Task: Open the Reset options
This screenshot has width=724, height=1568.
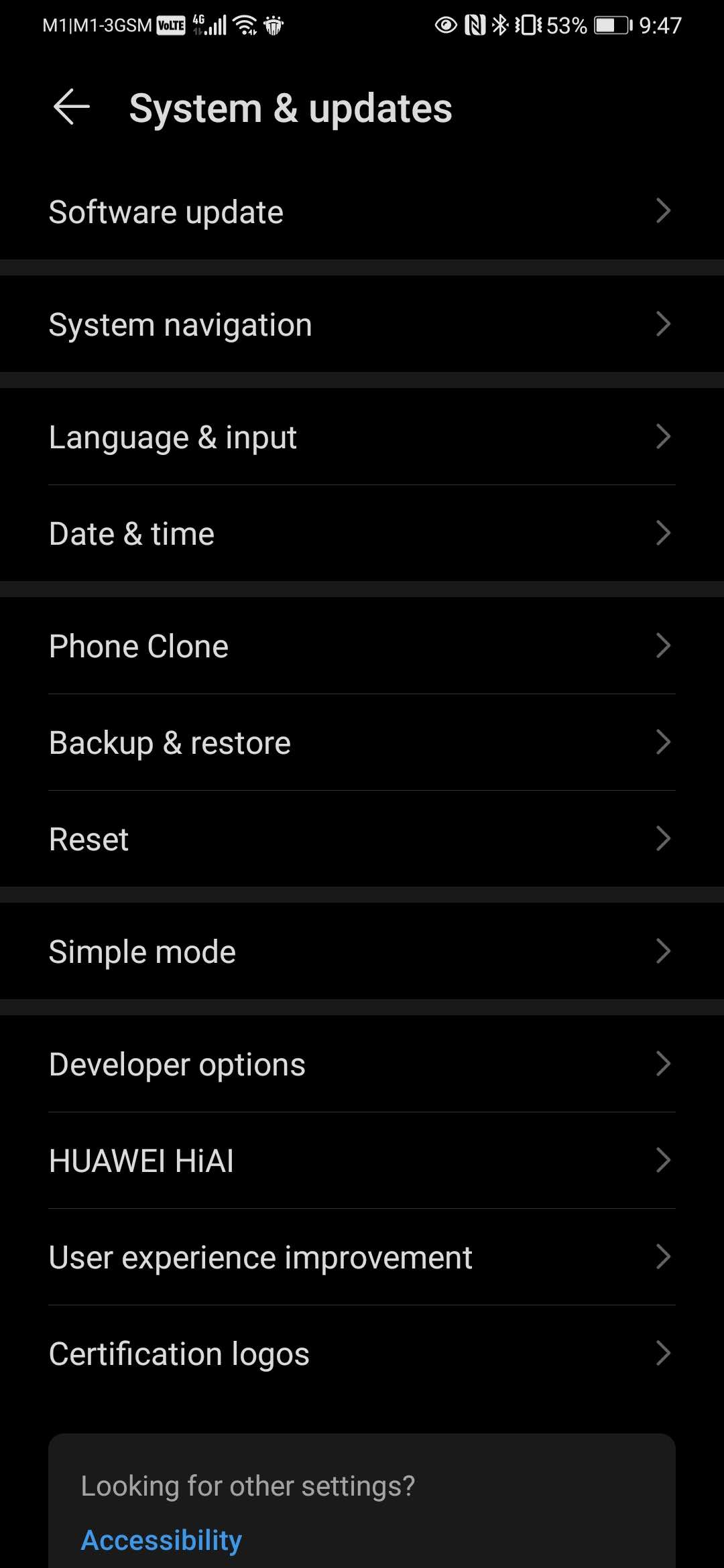Action: pyautogui.click(x=362, y=839)
